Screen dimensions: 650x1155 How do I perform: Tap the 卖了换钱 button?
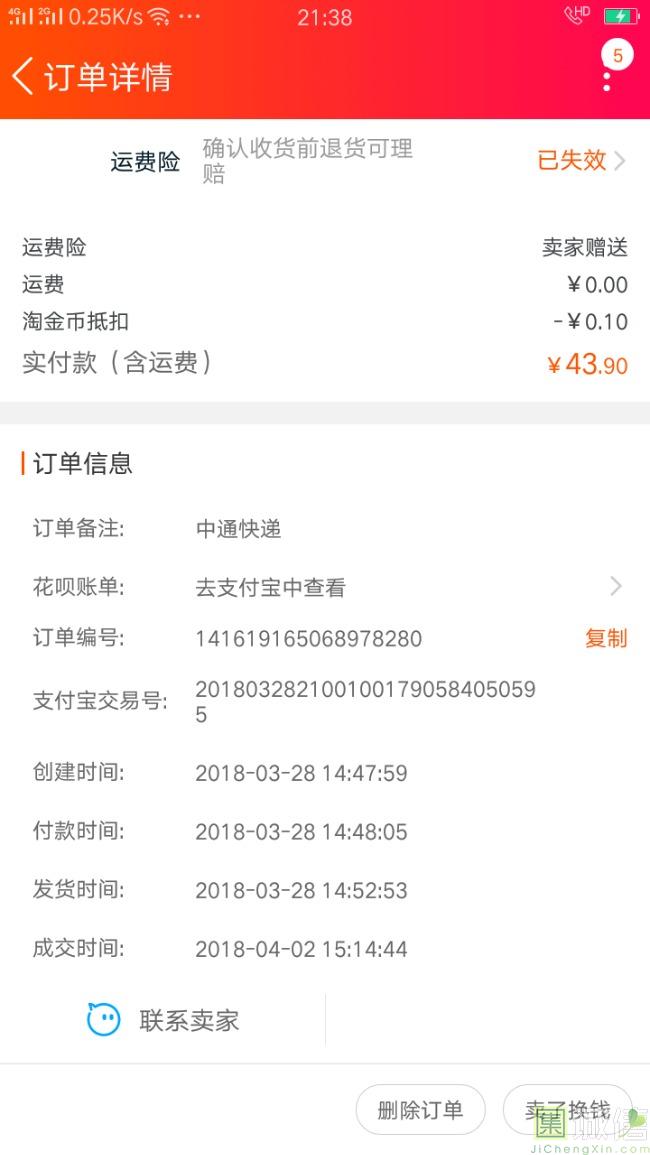(x=567, y=1109)
